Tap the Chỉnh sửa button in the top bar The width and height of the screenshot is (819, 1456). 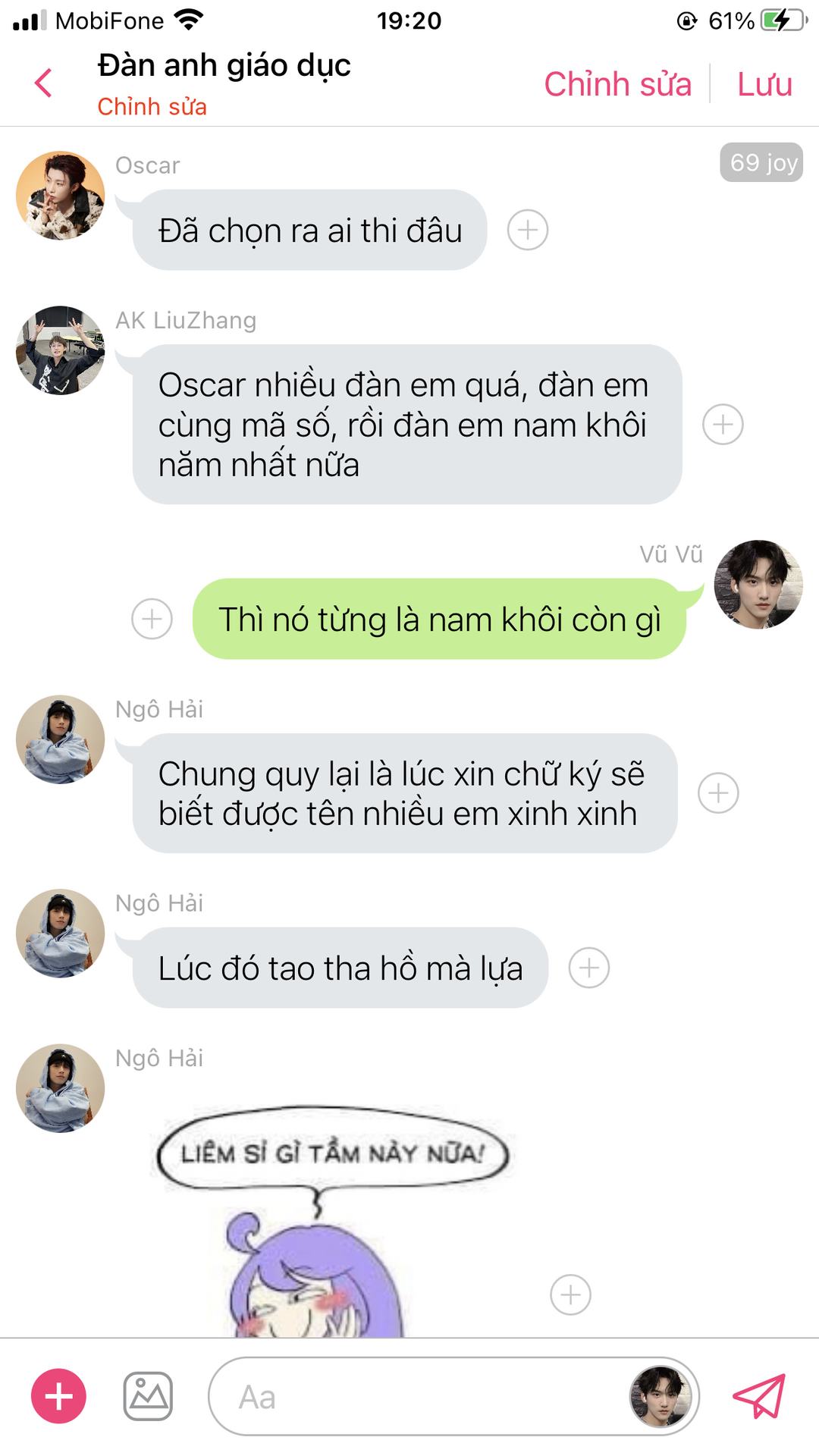[617, 84]
